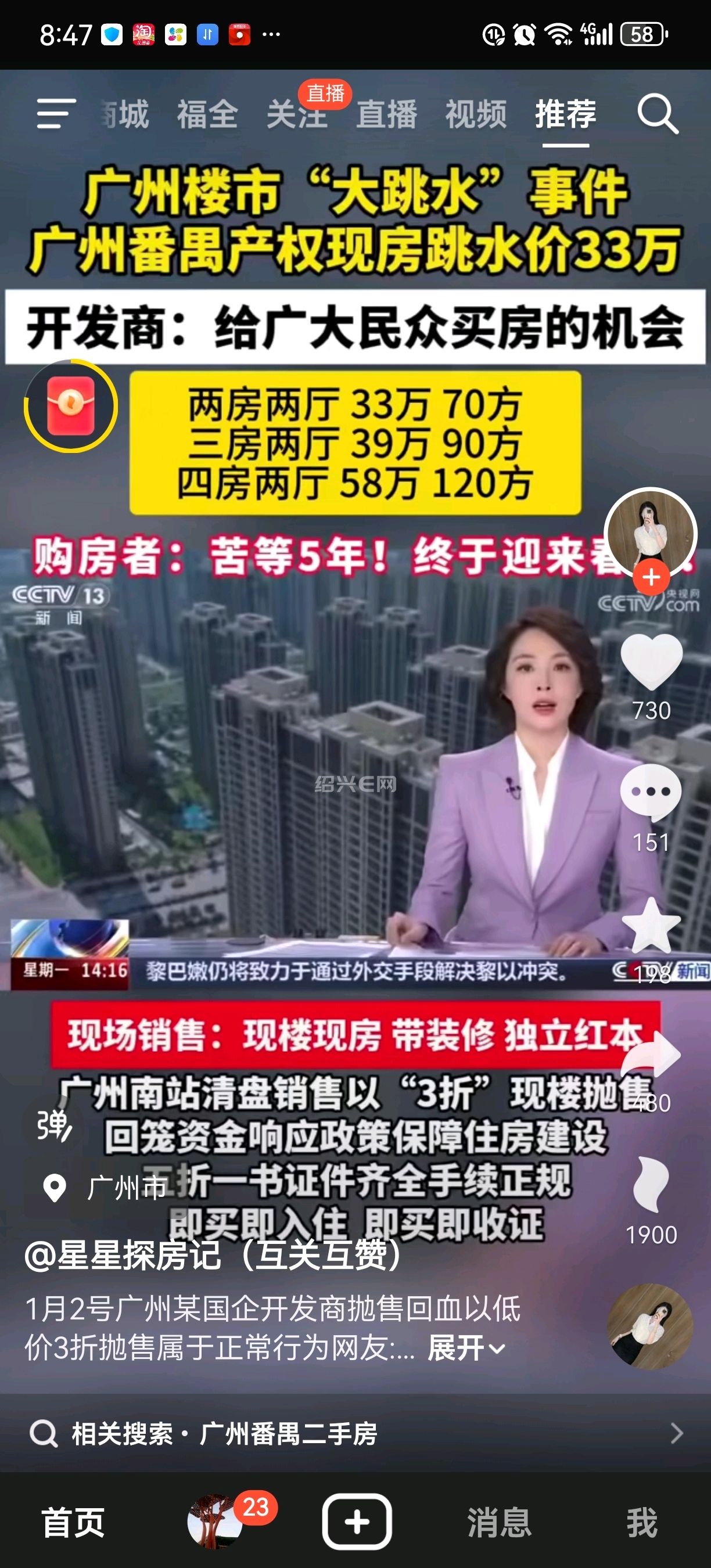
Task: Add video to favorites with star
Action: coord(651,925)
